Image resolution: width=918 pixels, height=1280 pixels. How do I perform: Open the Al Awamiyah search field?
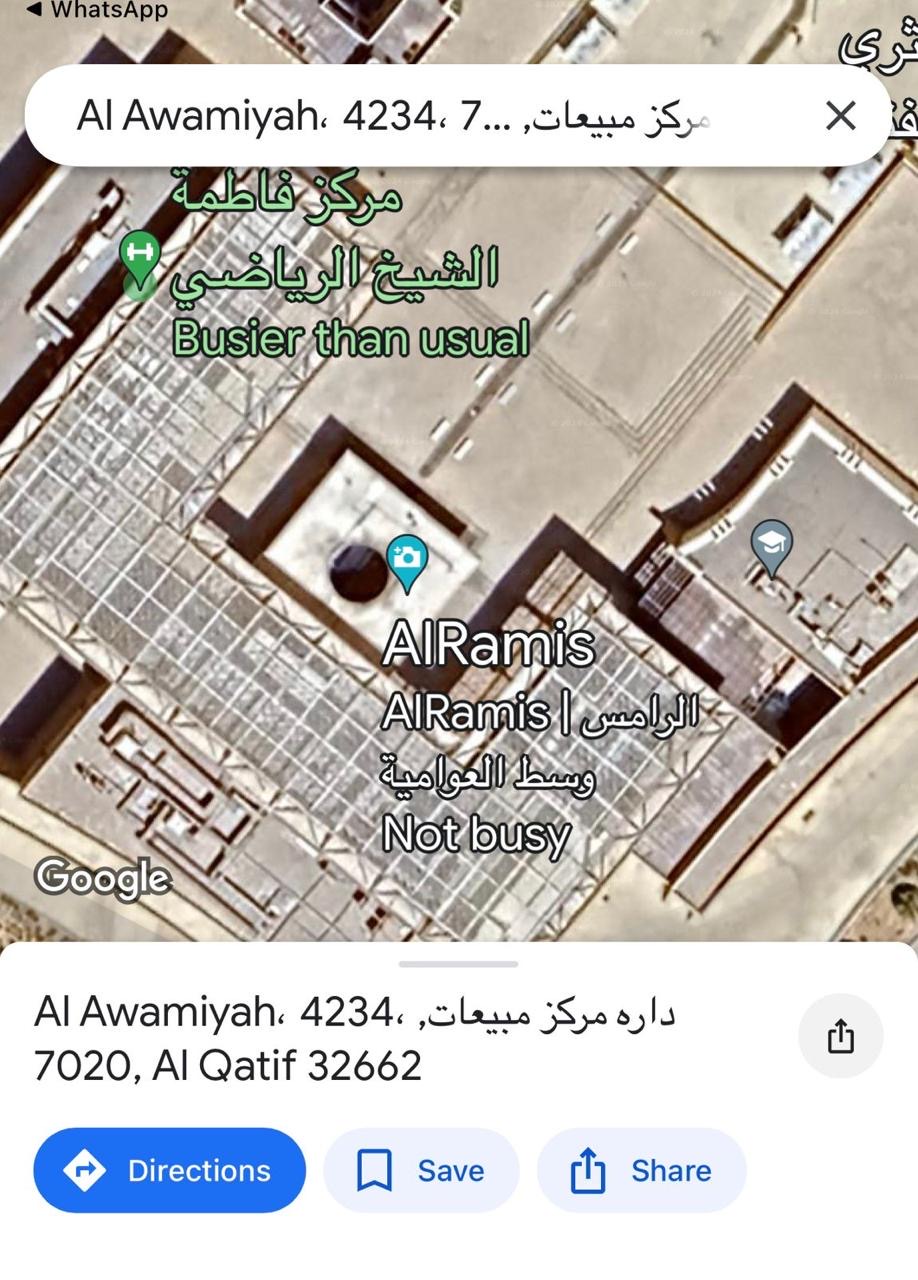400,116
